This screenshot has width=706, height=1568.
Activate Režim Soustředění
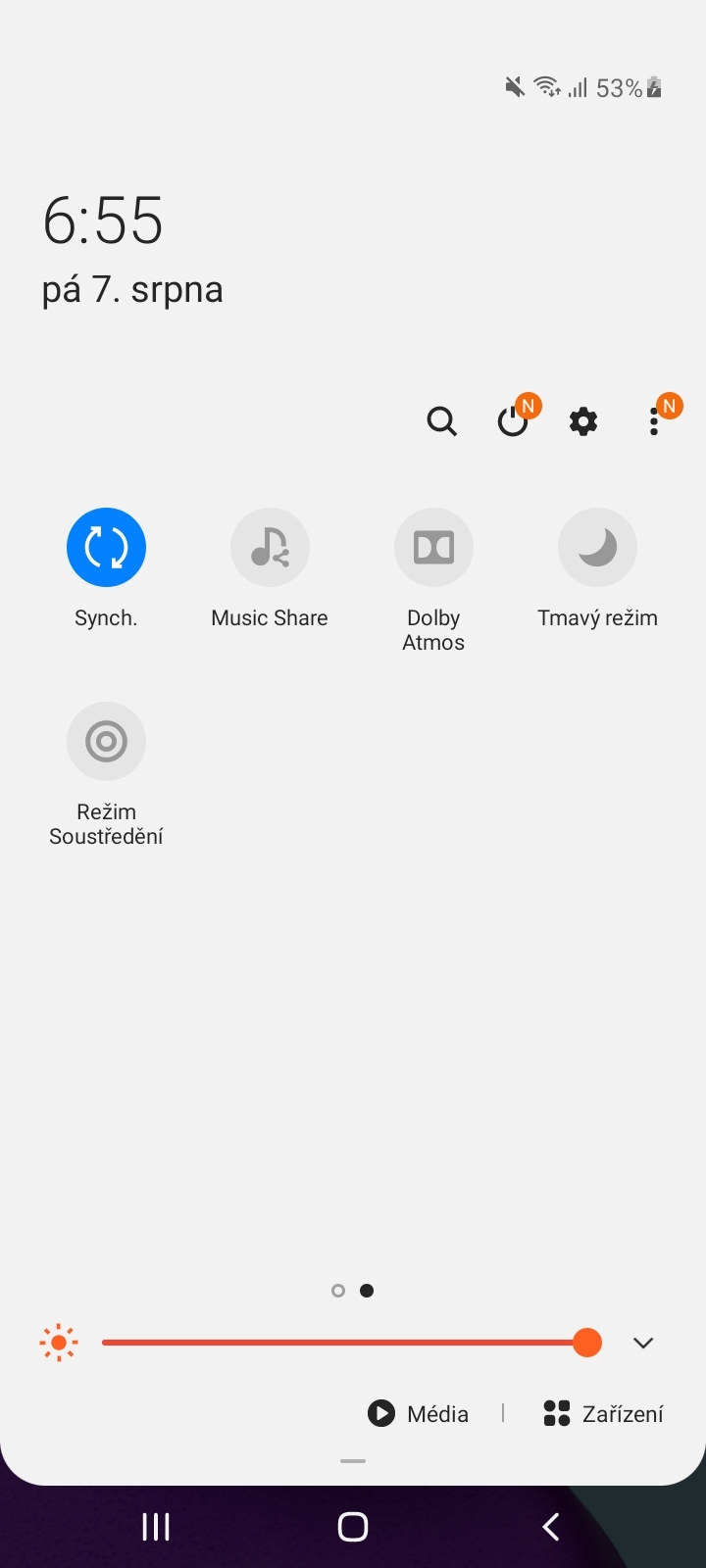(x=105, y=741)
